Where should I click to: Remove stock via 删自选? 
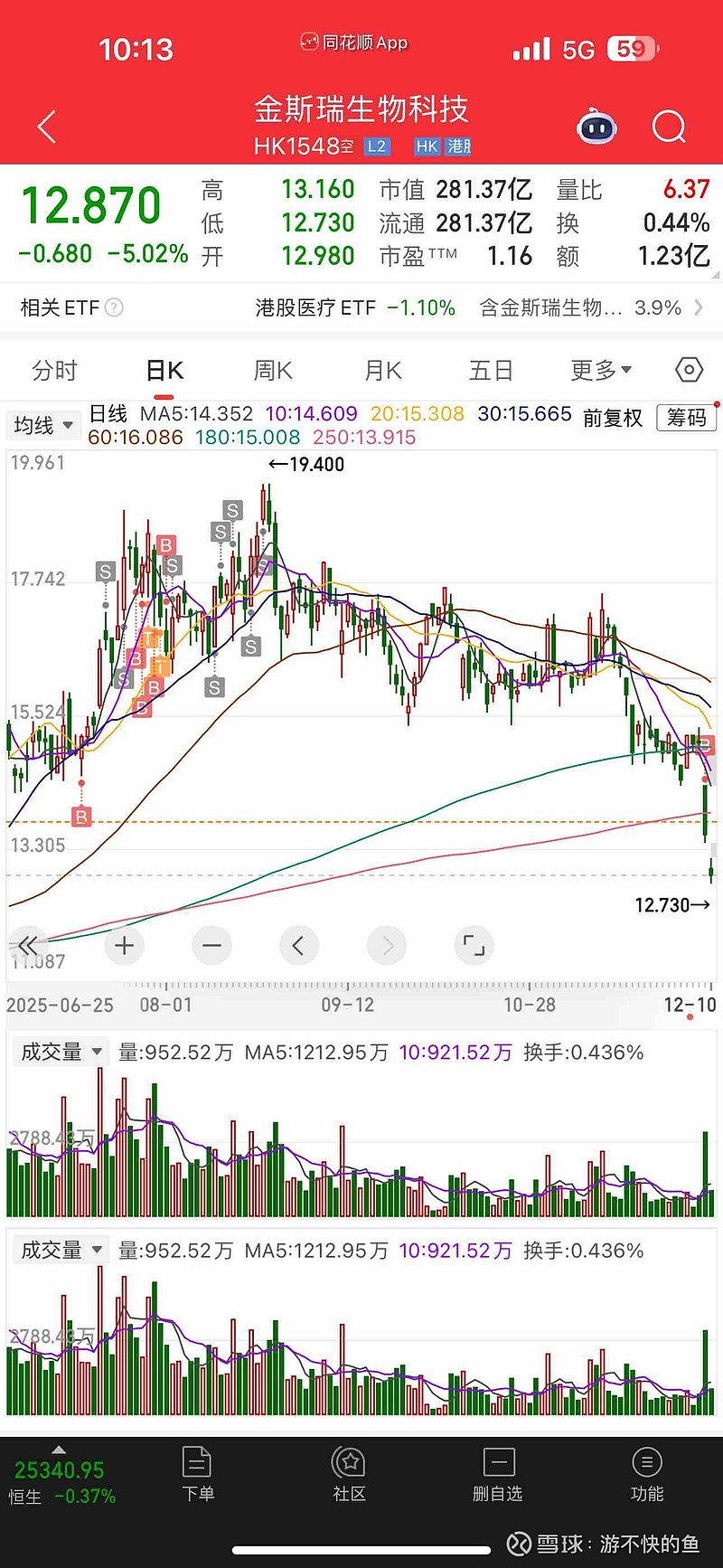point(498,1474)
